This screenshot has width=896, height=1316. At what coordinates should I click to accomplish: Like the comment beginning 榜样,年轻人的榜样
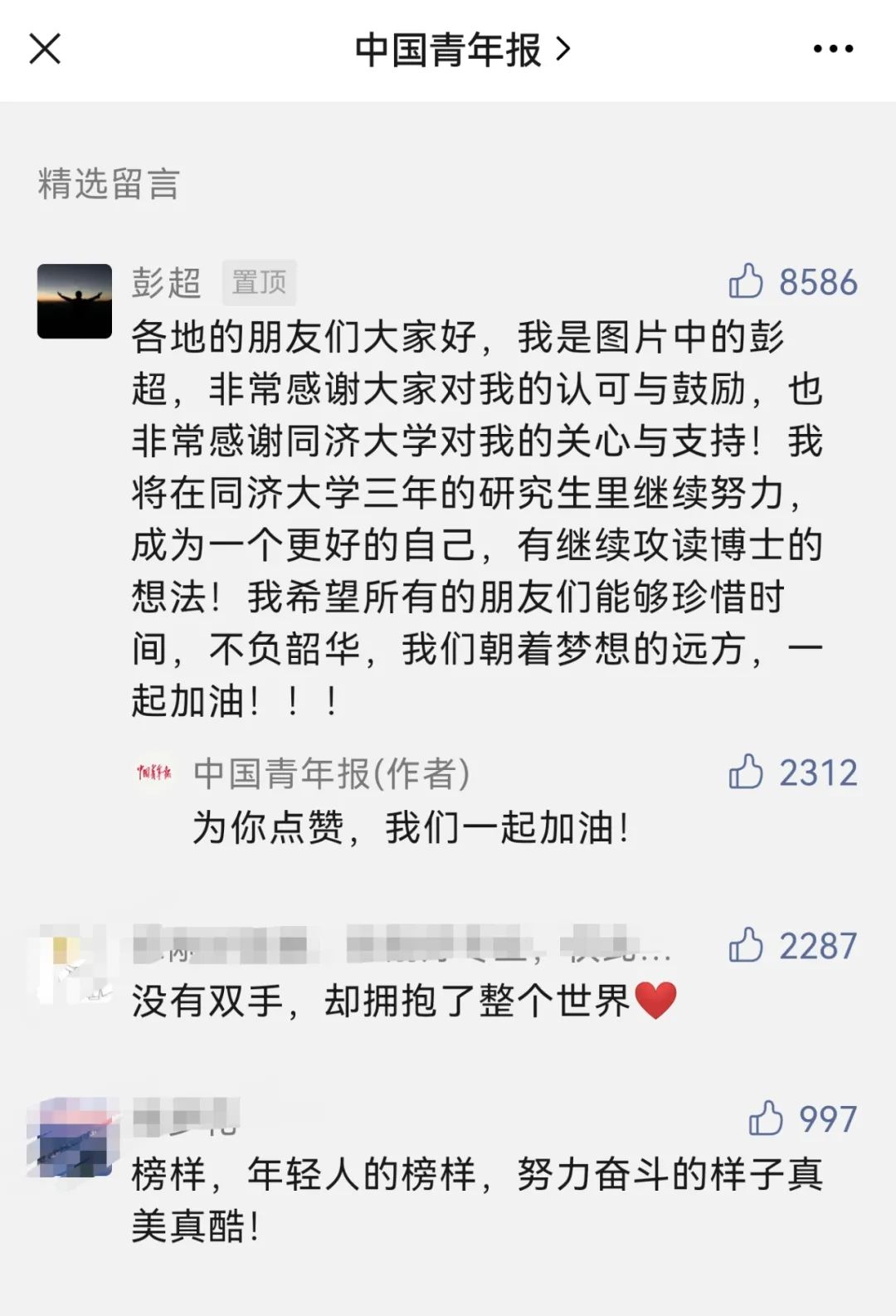point(765,1119)
